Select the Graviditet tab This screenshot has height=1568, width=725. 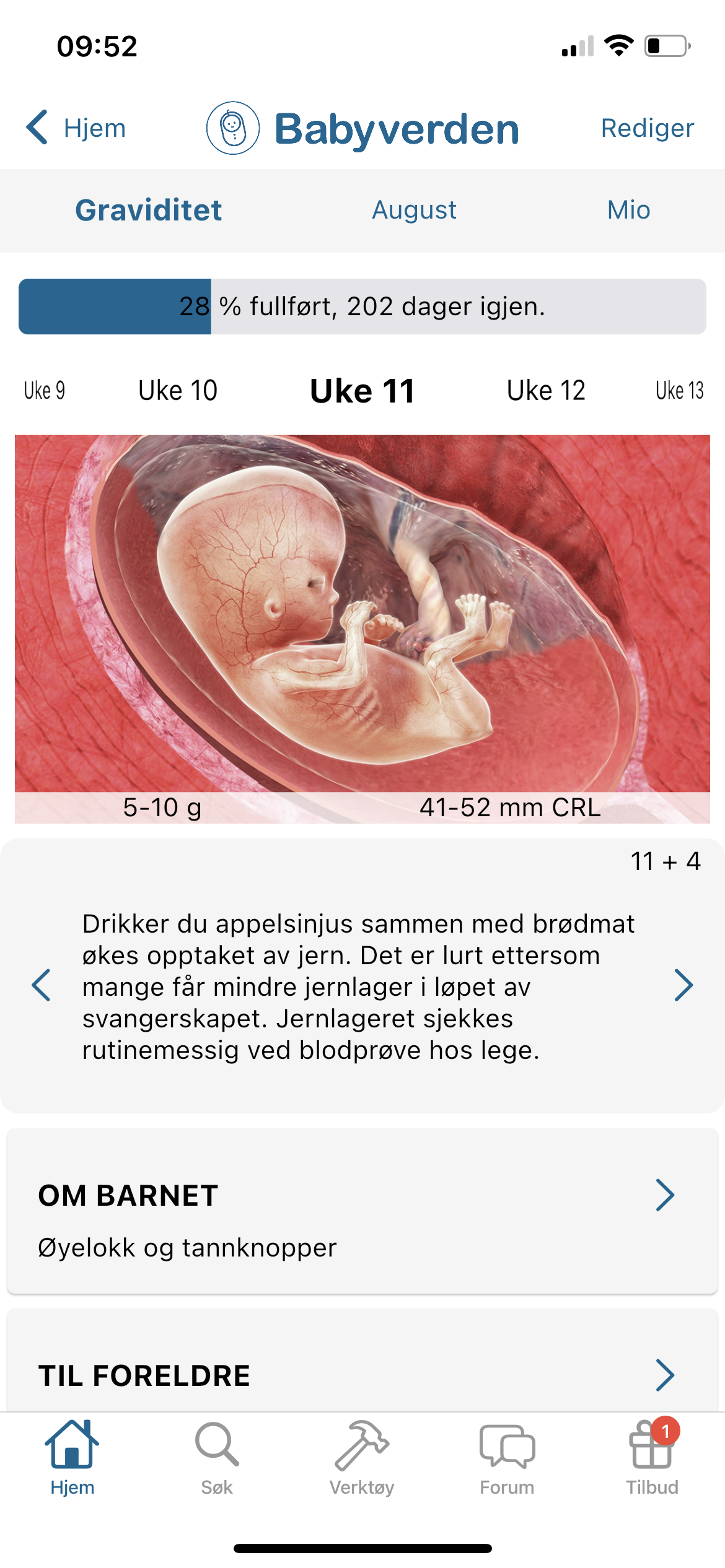[149, 210]
